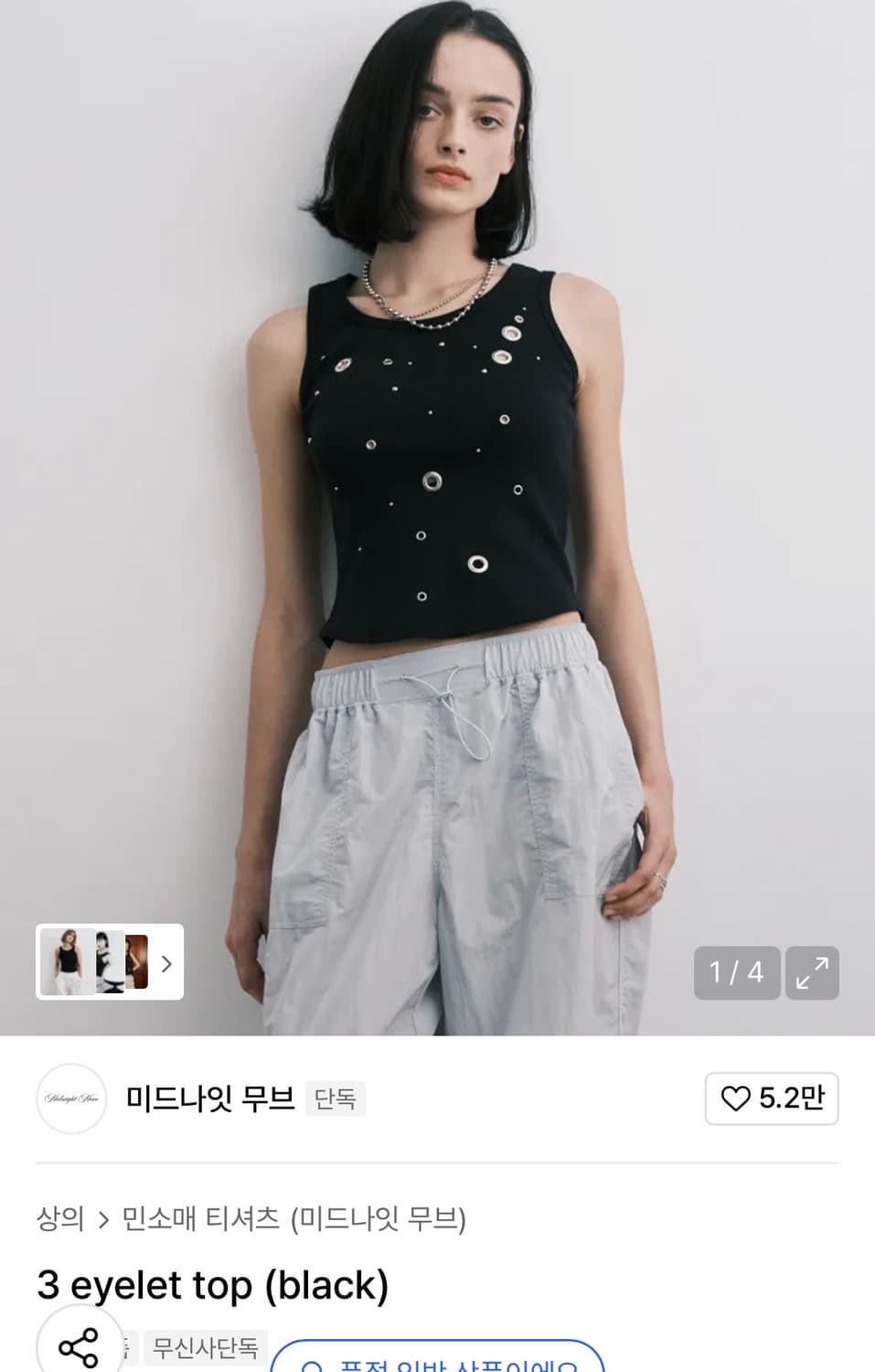Visit the 미드나잇 무브 brand page
Screen dimensions: 875x1372
[x=210, y=1099]
